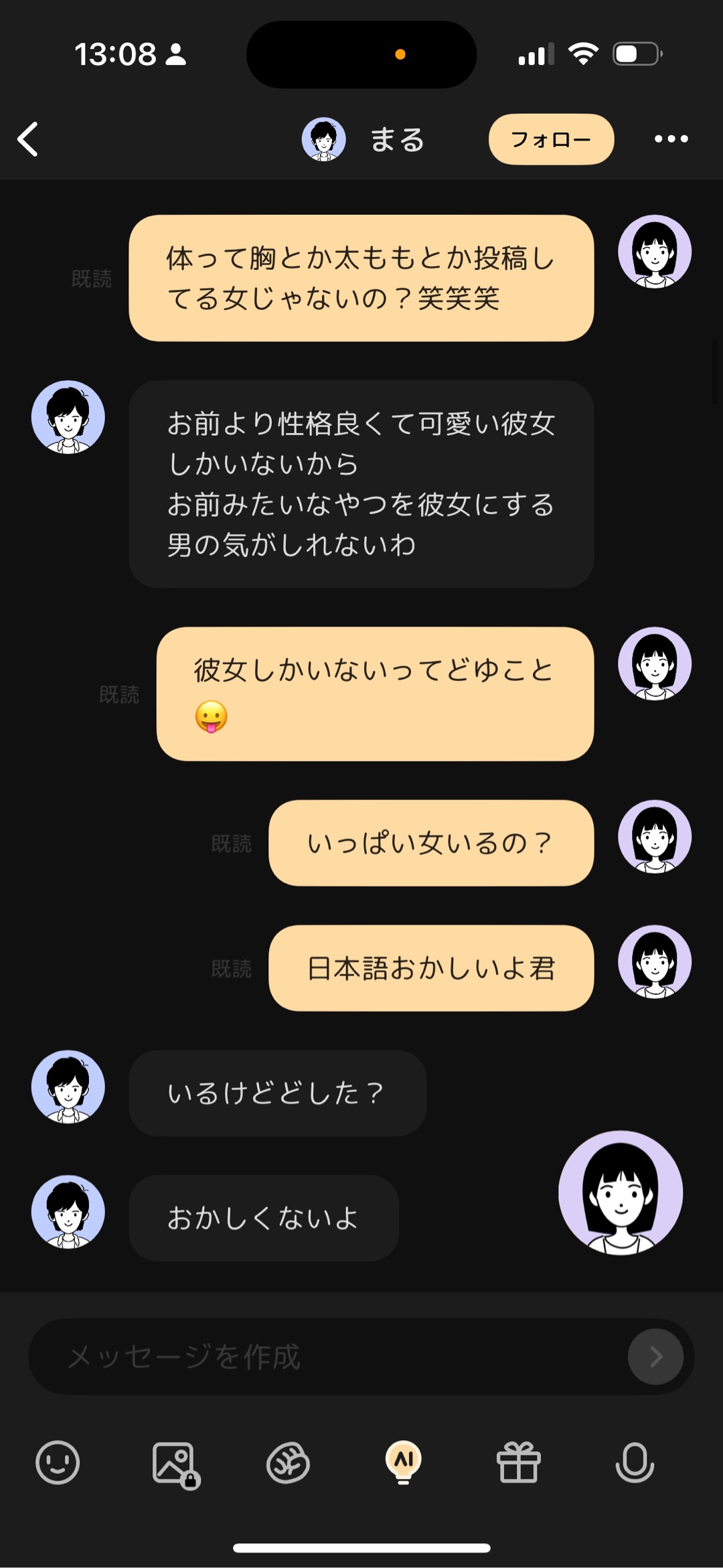Tap まる's avatar beside お前より性格良くて message
Screen dimensions: 723x1568
pos(68,416)
